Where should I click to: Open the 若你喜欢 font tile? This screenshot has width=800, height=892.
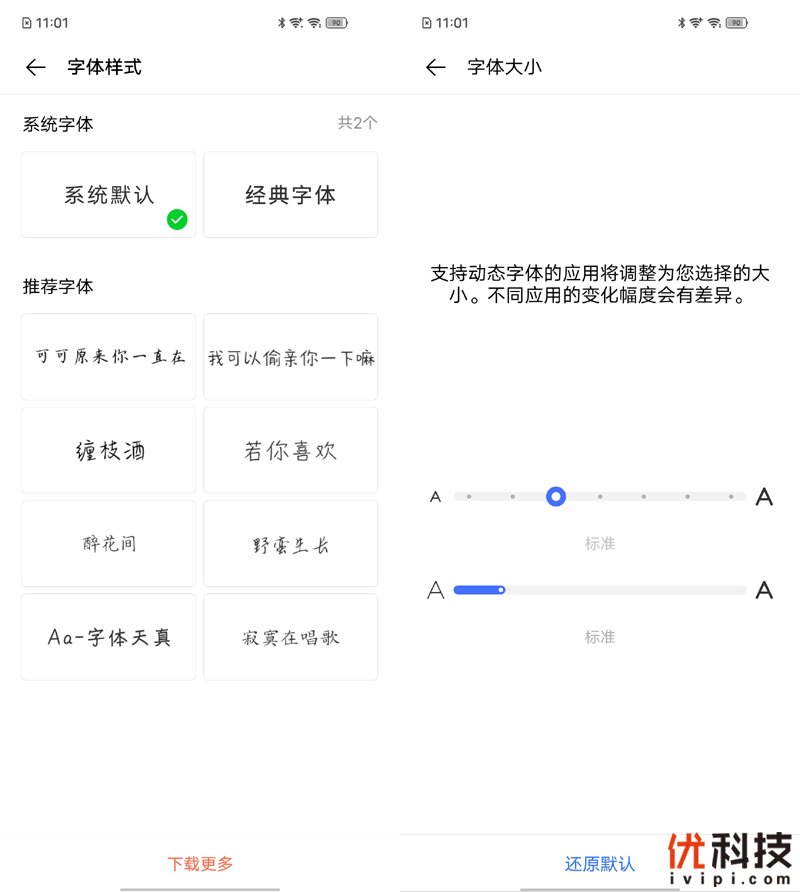click(290, 451)
